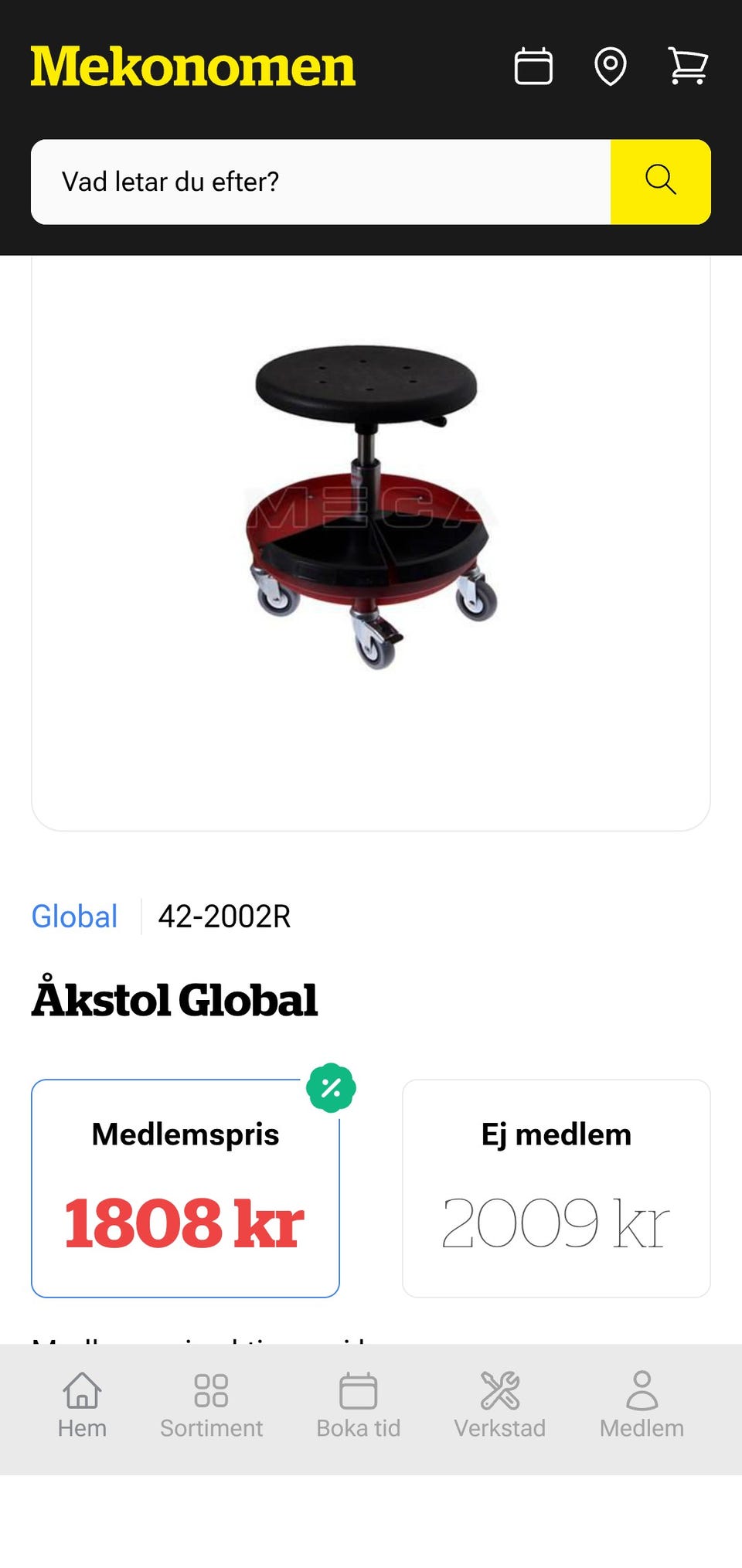Open the Åkstol product image
Screen dimensions: 742x1568
pos(371,506)
